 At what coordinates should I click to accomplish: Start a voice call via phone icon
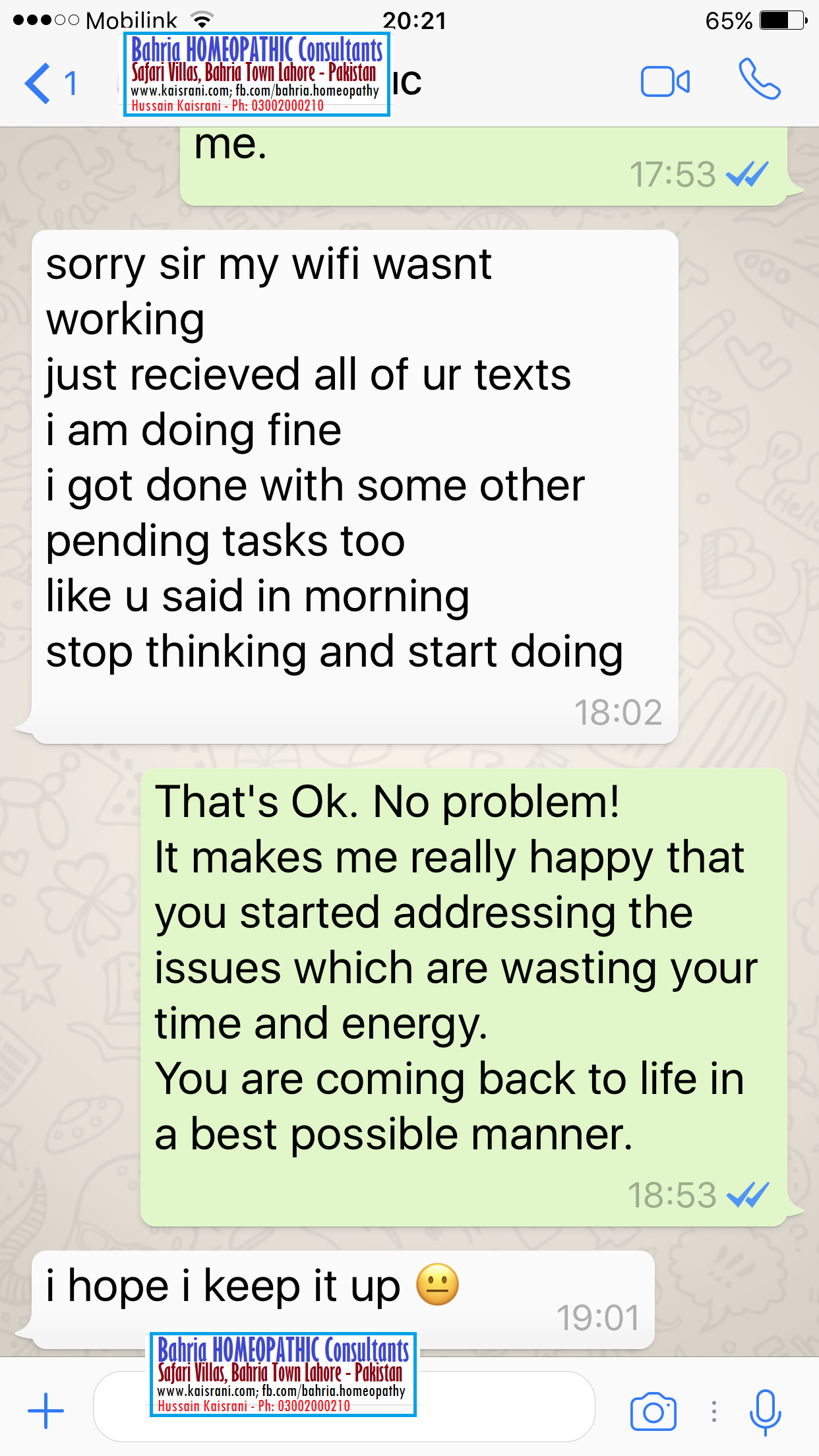(760, 79)
